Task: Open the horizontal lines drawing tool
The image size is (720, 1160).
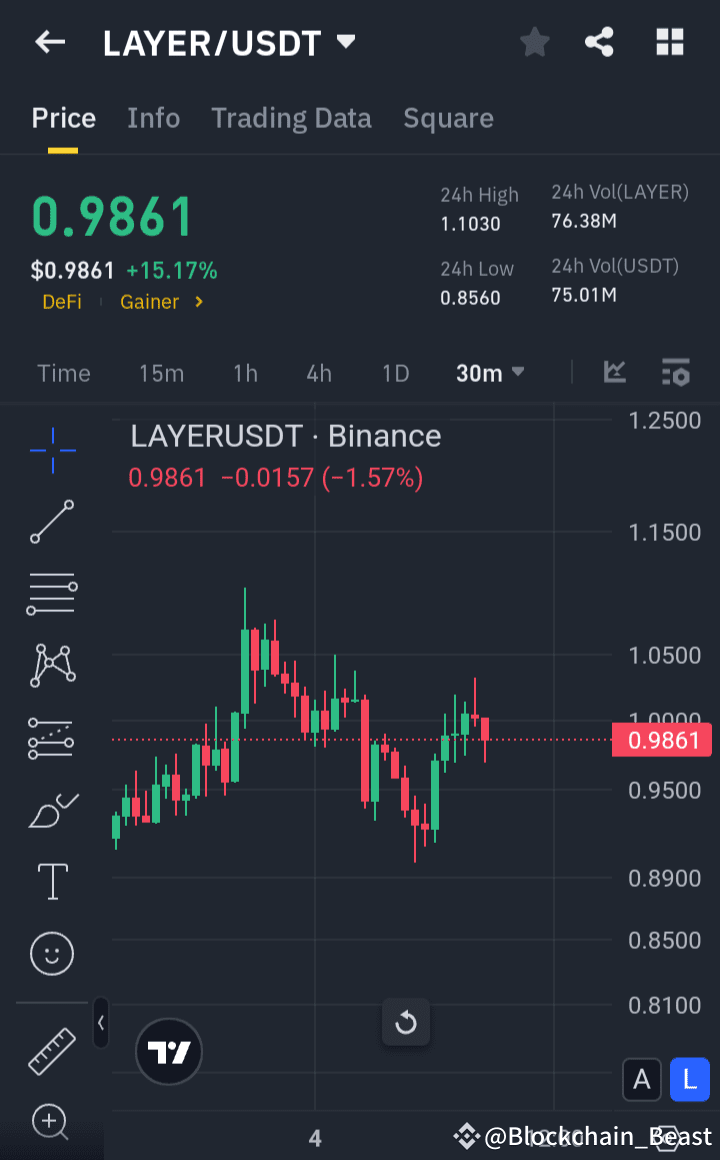Action: pos(51,594)
